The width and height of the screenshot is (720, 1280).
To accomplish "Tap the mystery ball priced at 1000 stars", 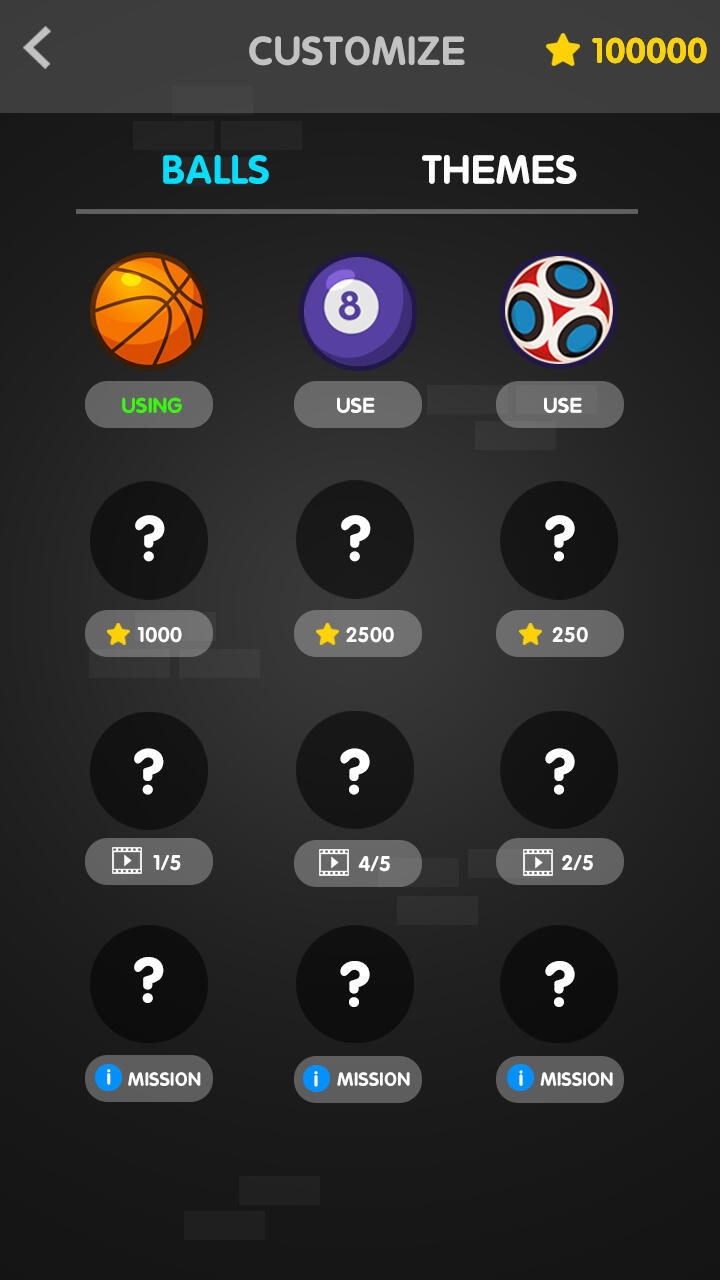I will [148, 540].
